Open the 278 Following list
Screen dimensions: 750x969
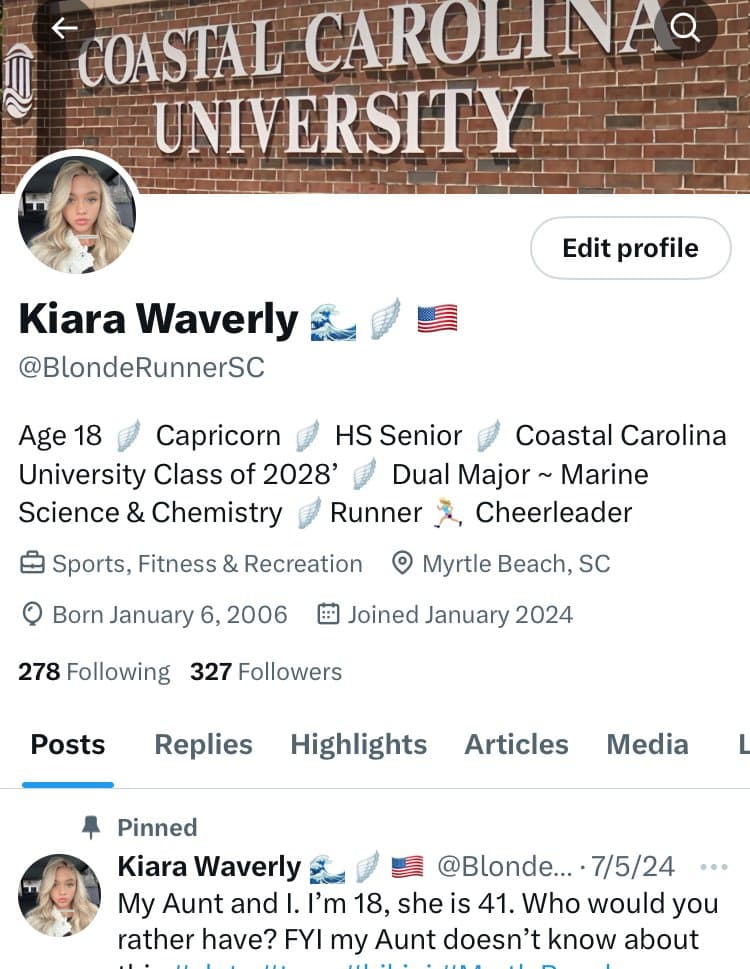tap(94, 672)
